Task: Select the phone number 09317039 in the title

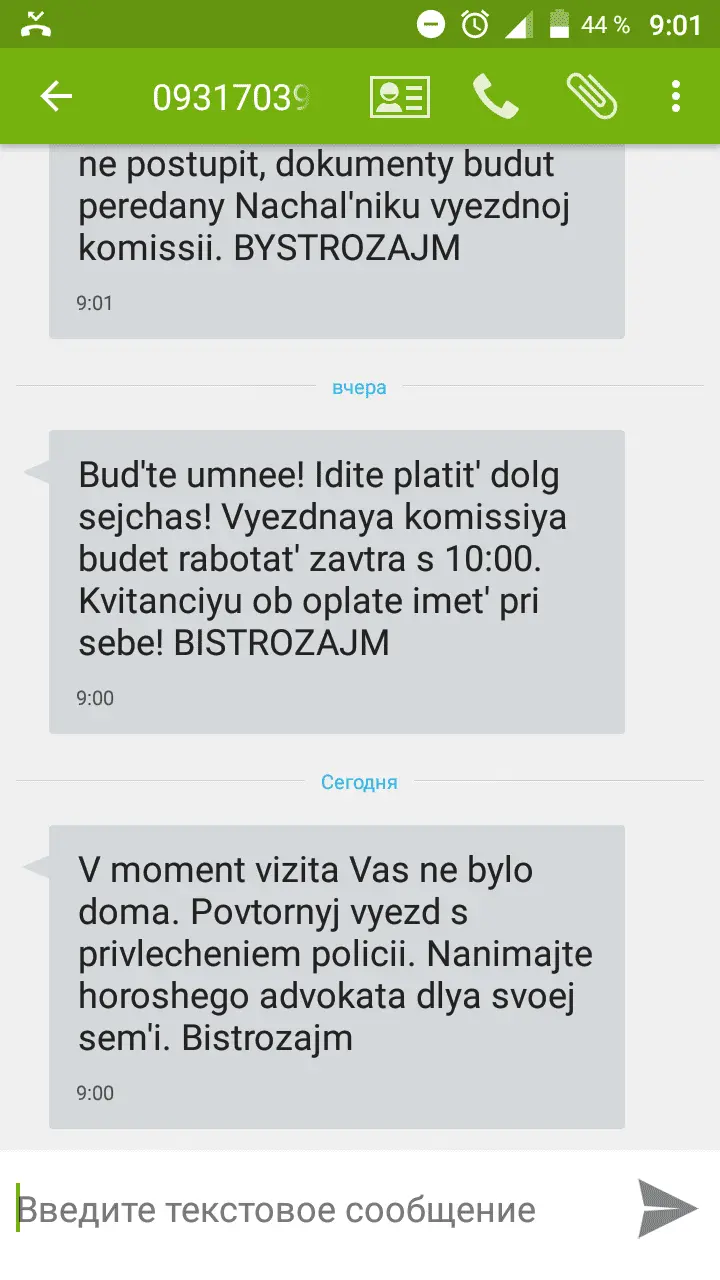Action: (230, 96)
